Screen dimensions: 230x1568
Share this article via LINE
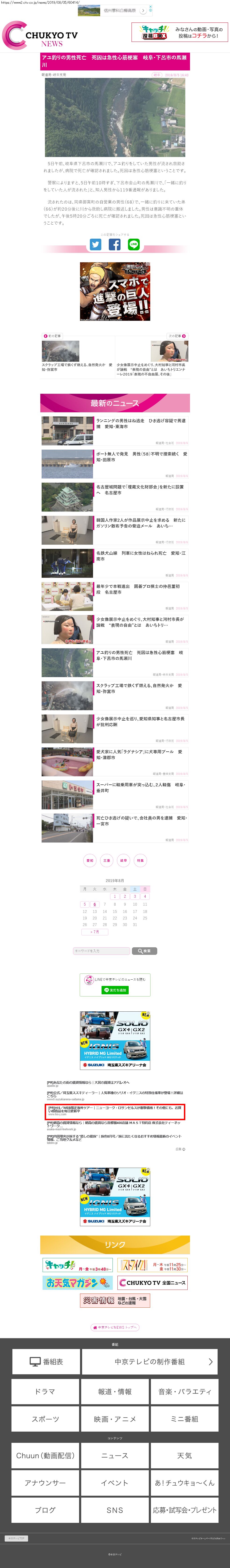(x=134, y=244)
